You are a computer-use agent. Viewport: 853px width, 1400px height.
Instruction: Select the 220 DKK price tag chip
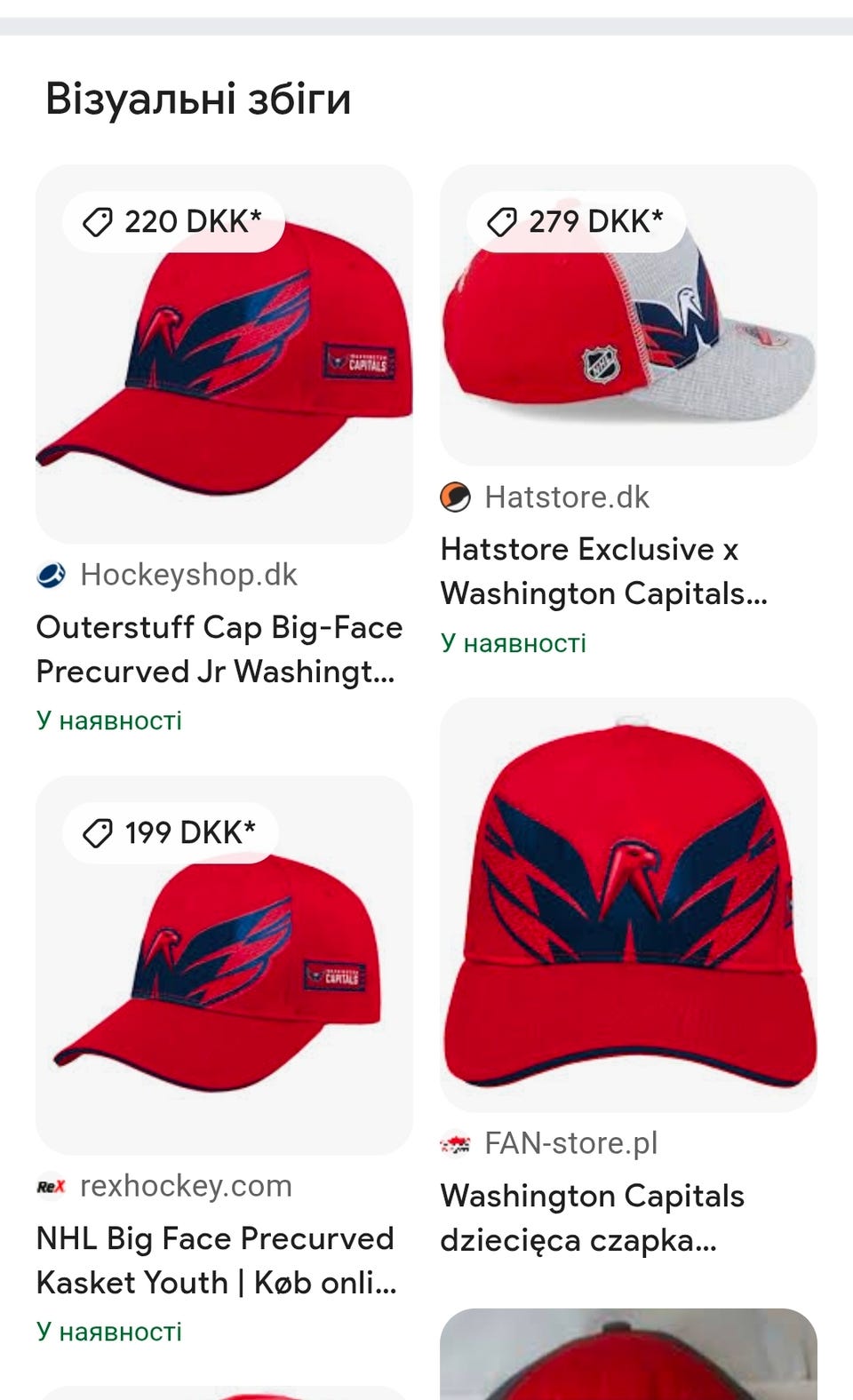click(x=173, y=221)
